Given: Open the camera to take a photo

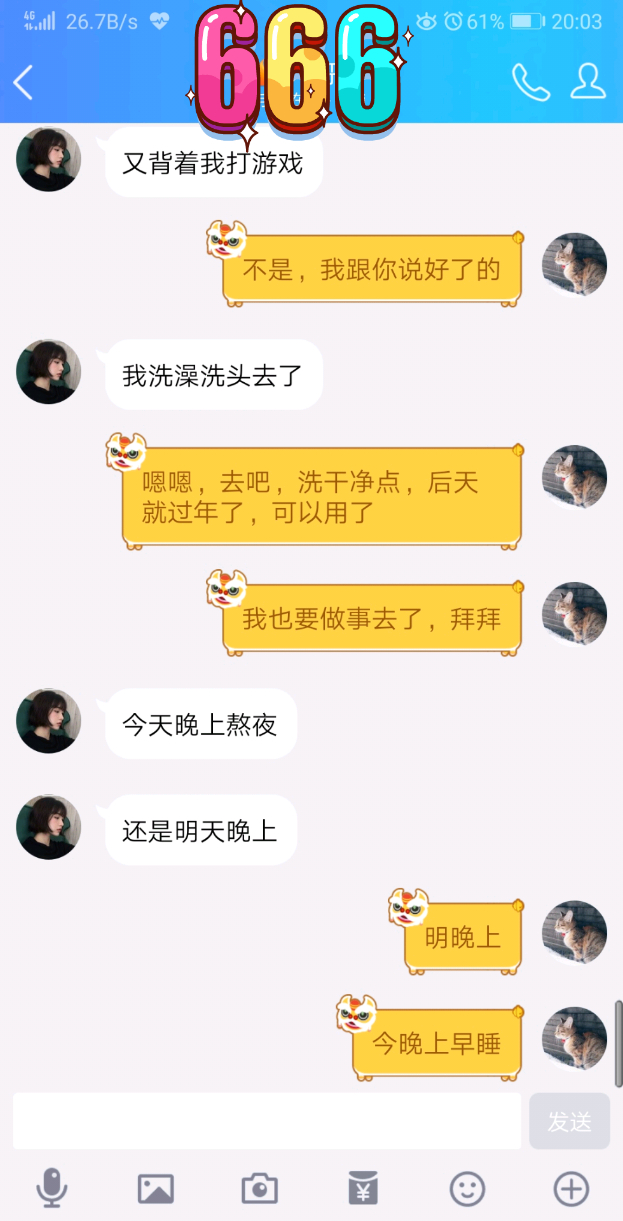Looking at the screenshot, I should [260, 1188].
